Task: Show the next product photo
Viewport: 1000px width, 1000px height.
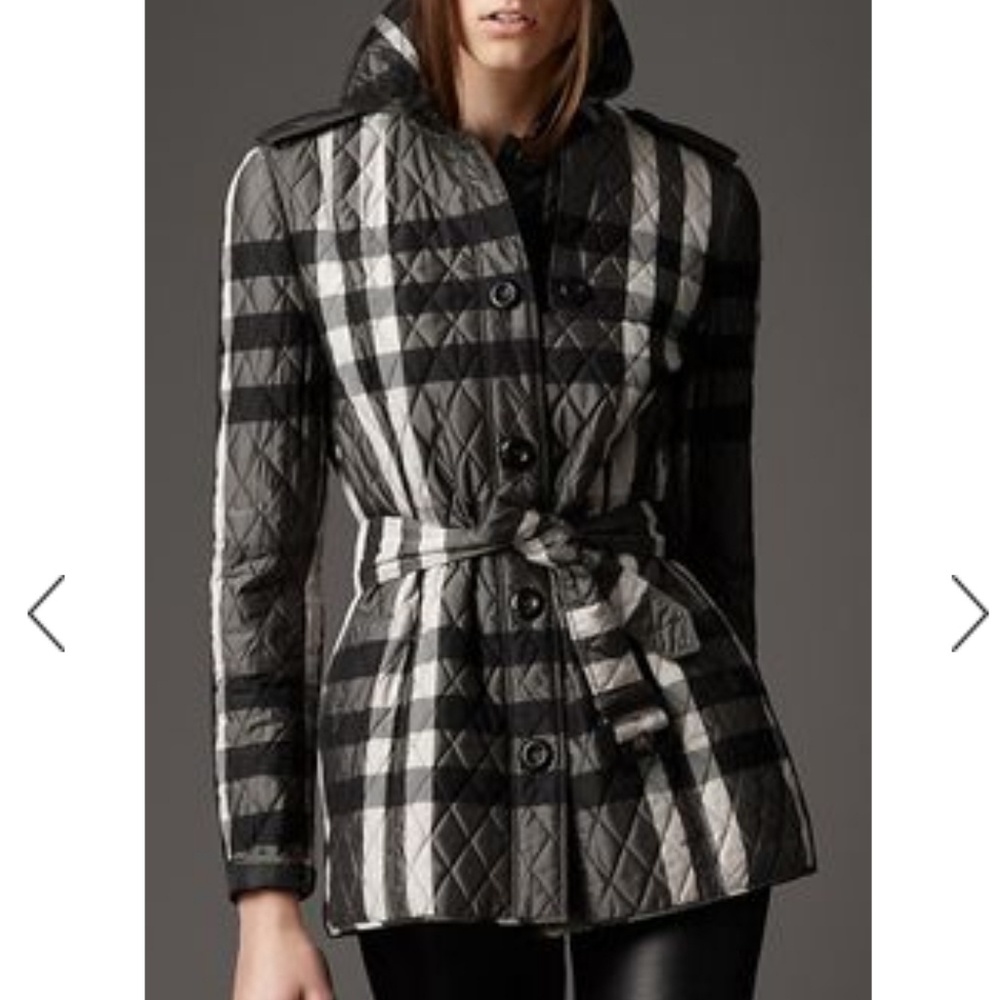Action: 968,613
